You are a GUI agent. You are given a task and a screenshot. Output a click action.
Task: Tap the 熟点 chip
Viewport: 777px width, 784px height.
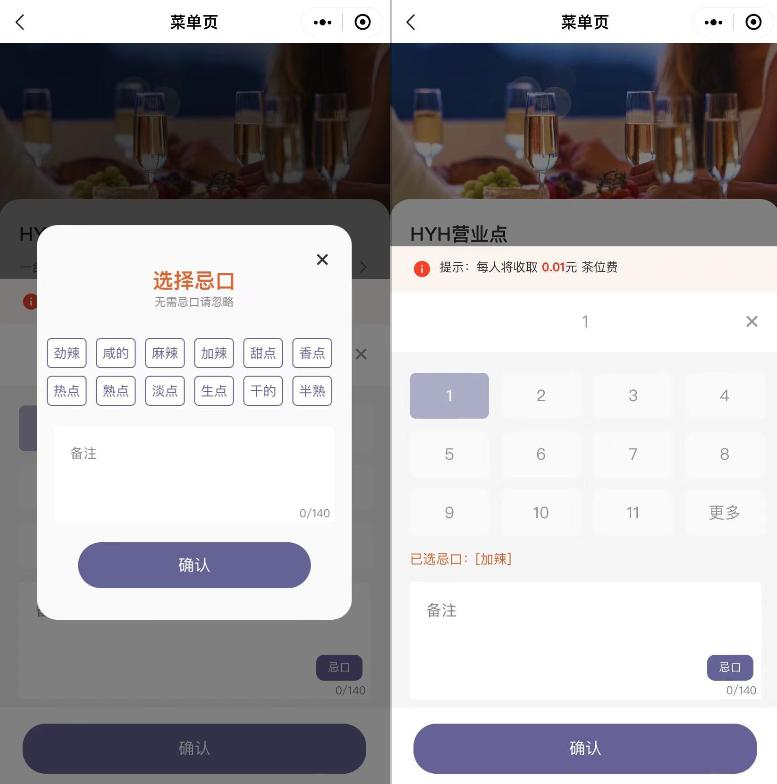[x=116, y=391]
